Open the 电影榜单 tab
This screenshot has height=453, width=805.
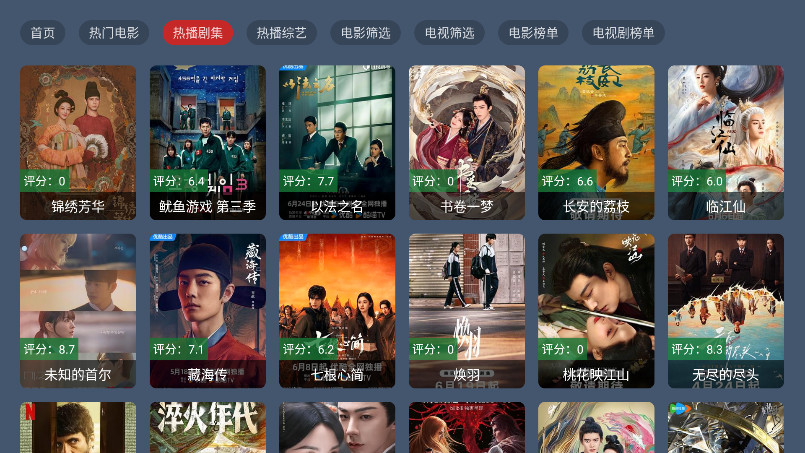coord(534,33)
